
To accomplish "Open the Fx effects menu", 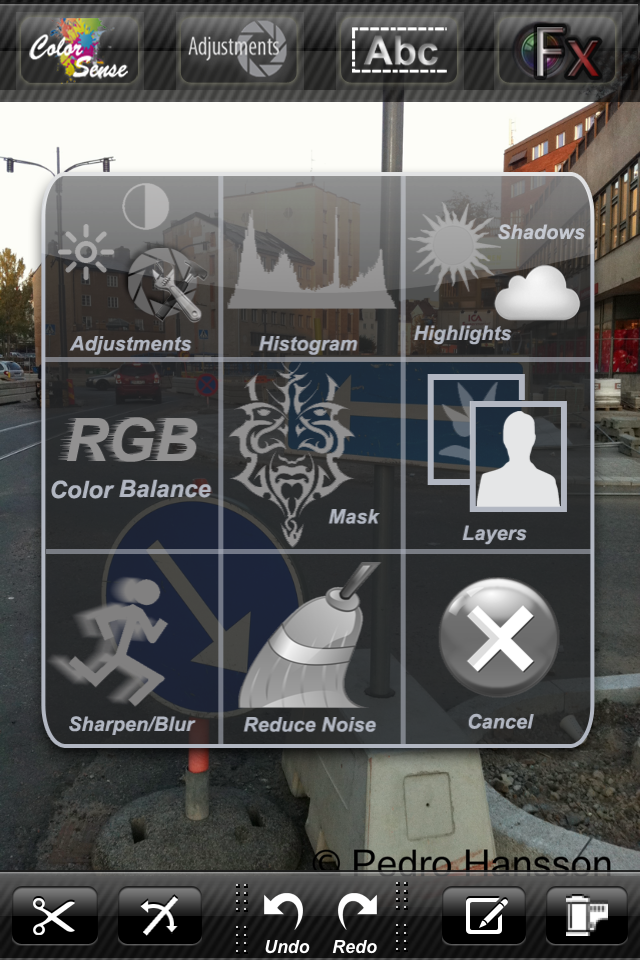I will click(558, 50).
